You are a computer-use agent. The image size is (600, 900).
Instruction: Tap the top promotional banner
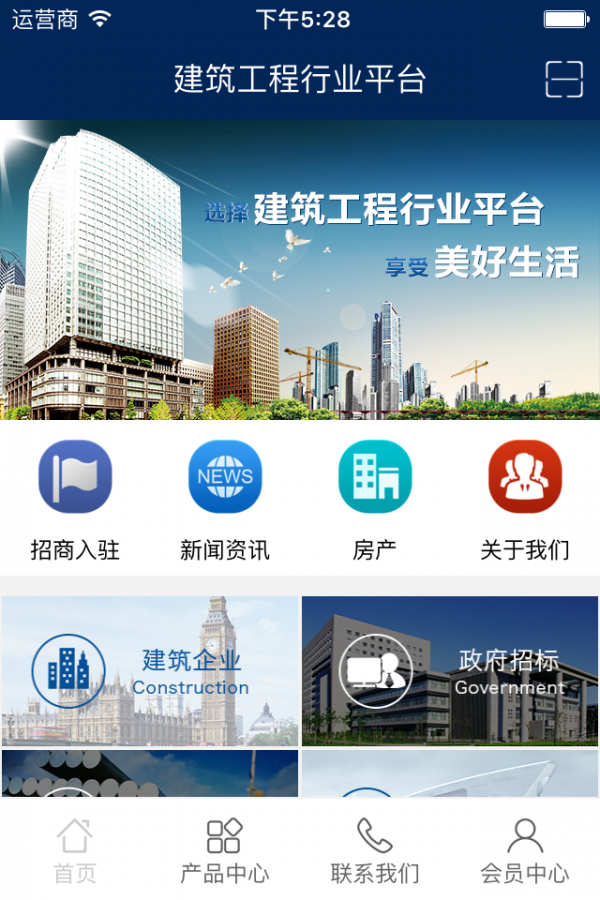[300, 270]
